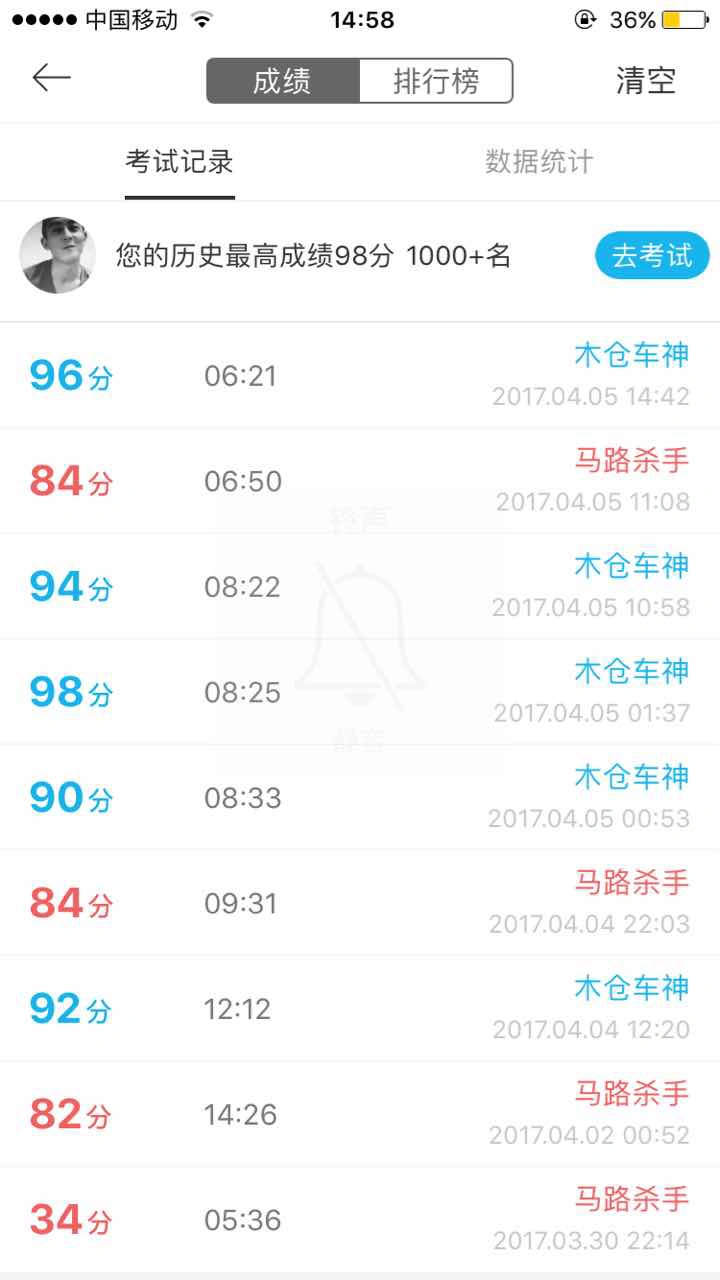Open the 数据统计 tab
The width and height of the screenshot is (720, 1280).
[539, 162]
